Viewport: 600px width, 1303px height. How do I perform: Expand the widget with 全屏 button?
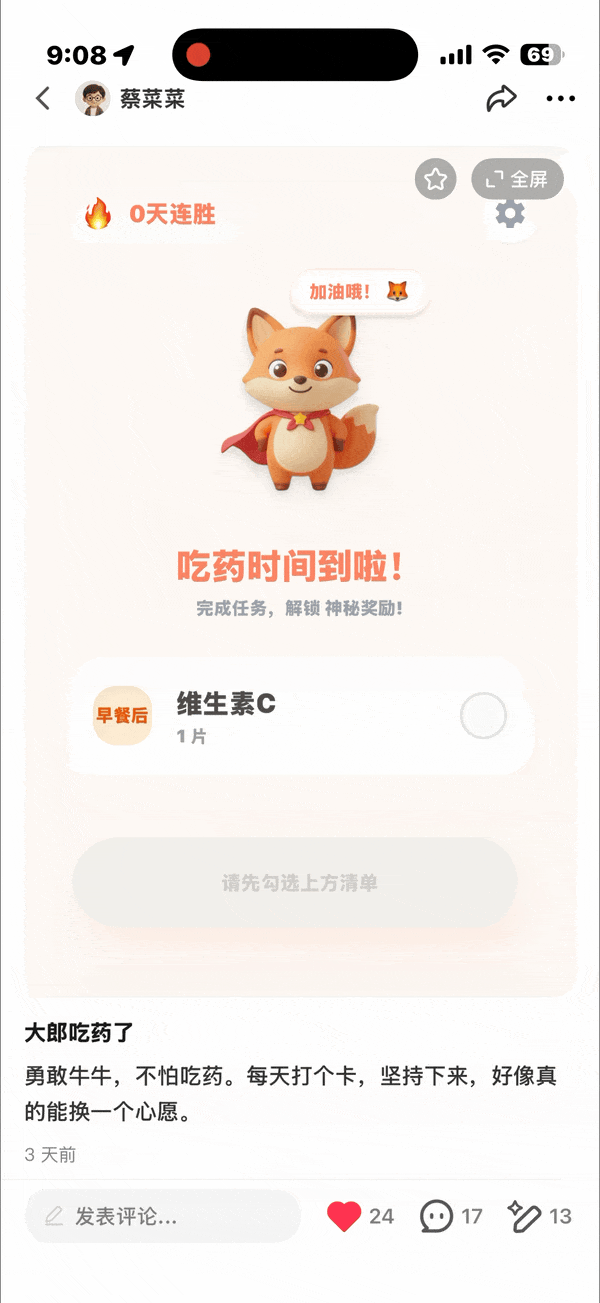point(517,180)
